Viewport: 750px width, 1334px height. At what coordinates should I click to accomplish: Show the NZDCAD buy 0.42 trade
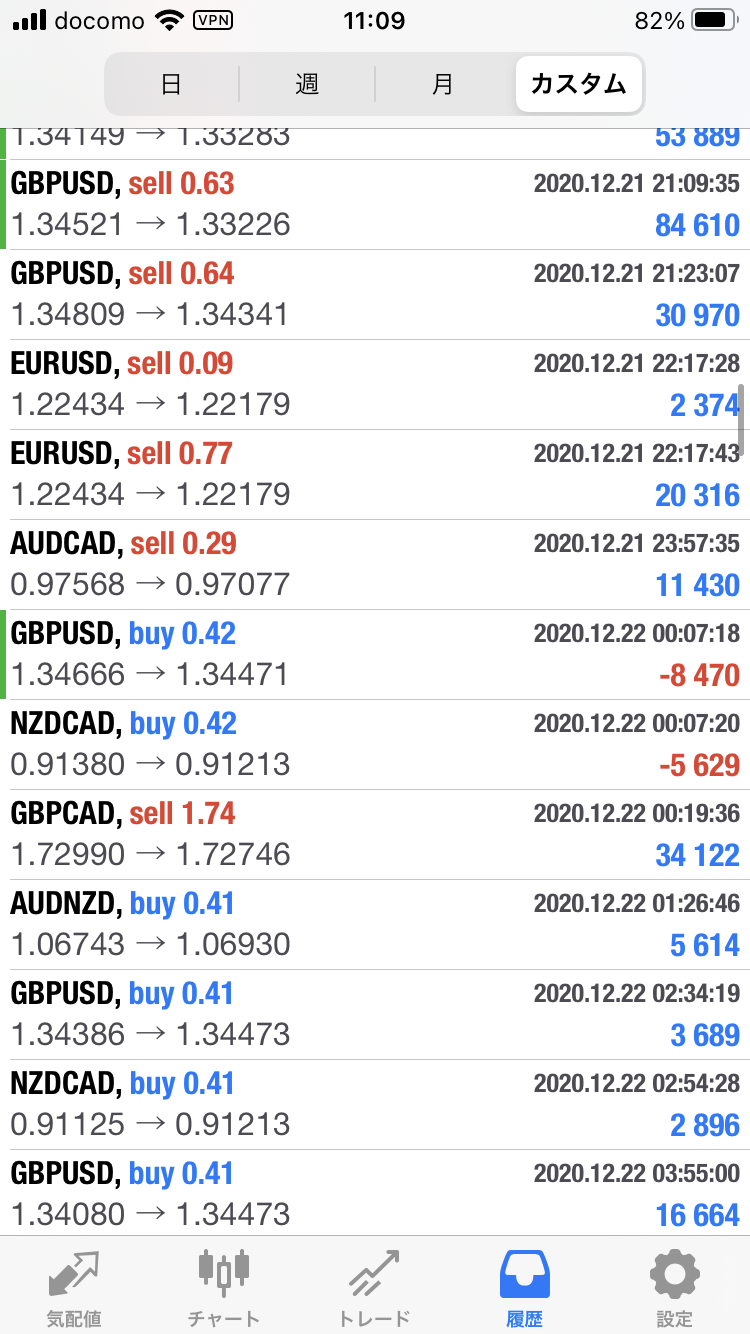pos(375,745)
